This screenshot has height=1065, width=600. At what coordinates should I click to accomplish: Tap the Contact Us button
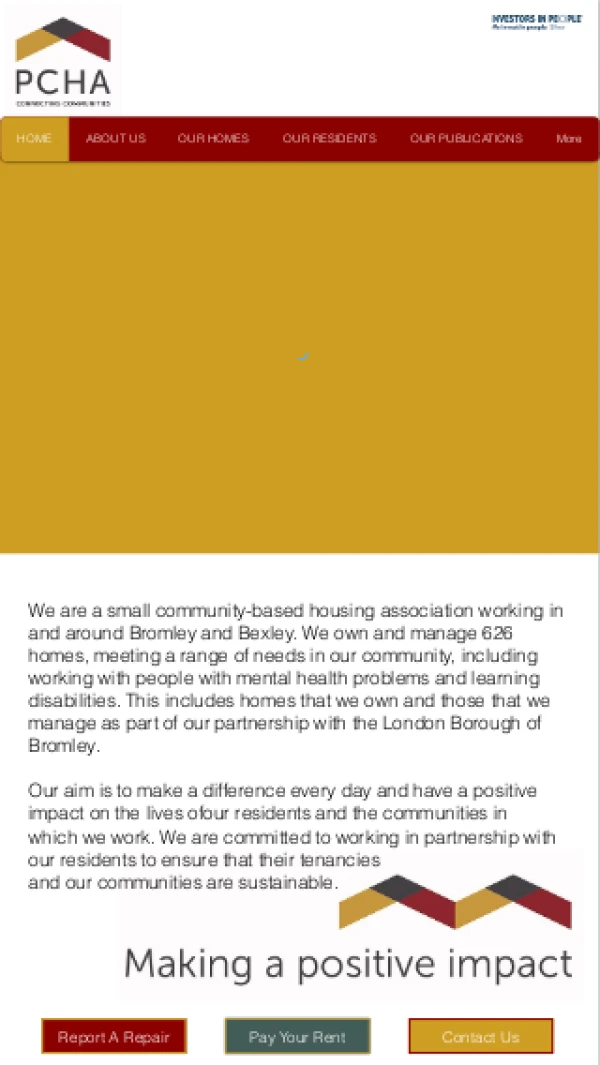481,1036
